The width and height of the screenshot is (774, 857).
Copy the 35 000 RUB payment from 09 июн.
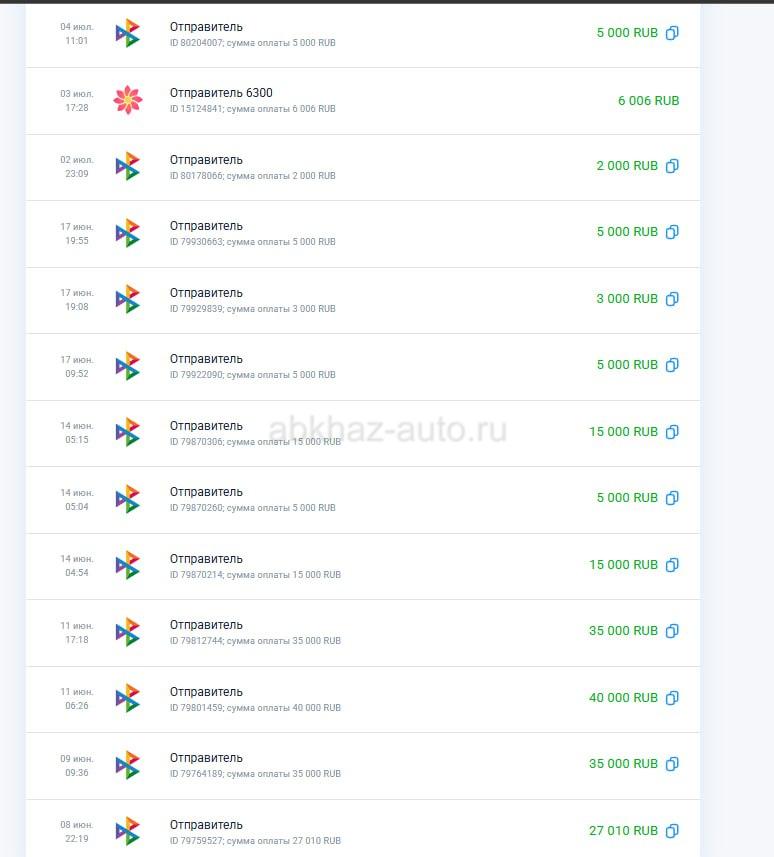672,764
